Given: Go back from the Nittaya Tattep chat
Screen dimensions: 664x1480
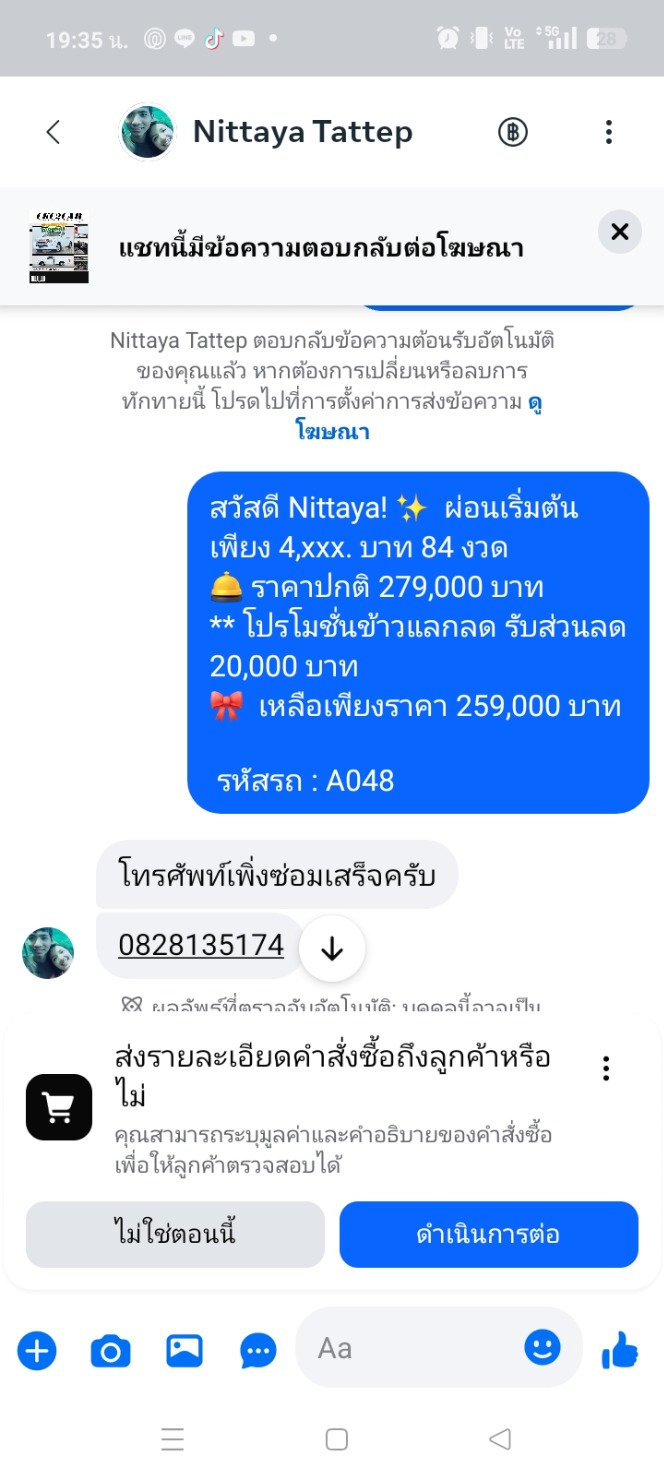Looking at the screenshot, I should pyautogui.click(x=53, y=132).
